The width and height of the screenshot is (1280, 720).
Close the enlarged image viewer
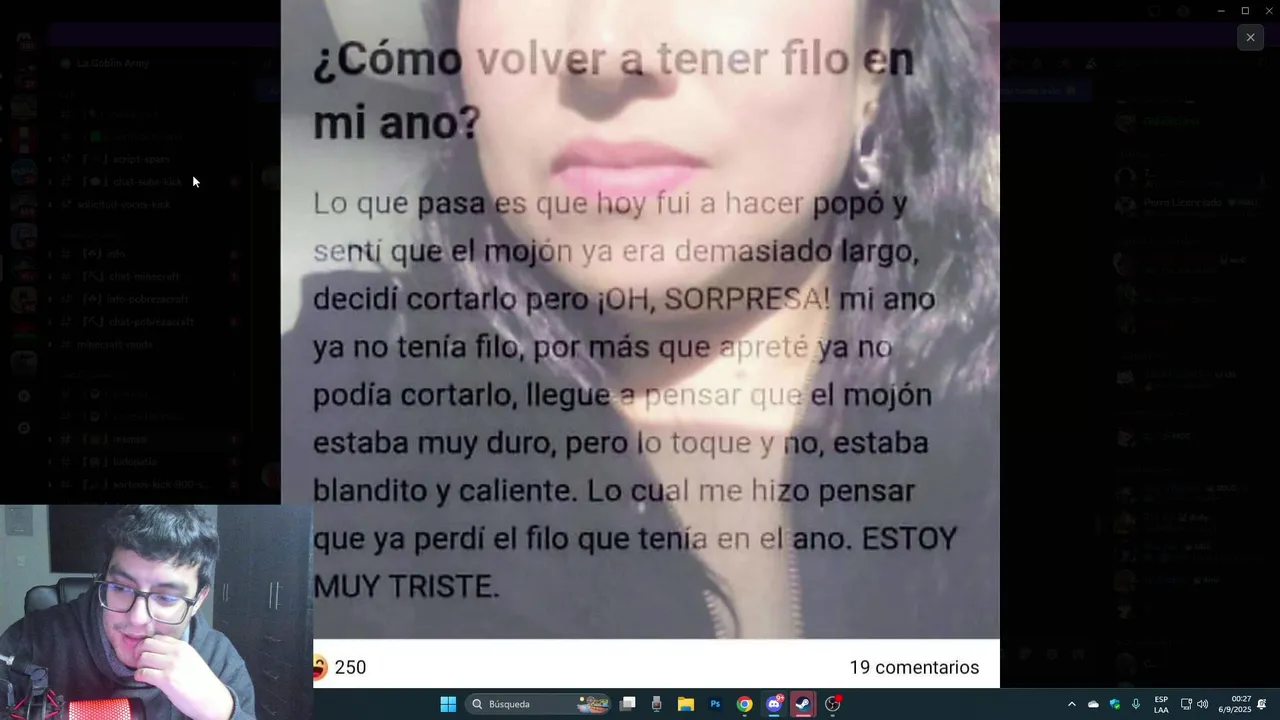(1250, 38)
